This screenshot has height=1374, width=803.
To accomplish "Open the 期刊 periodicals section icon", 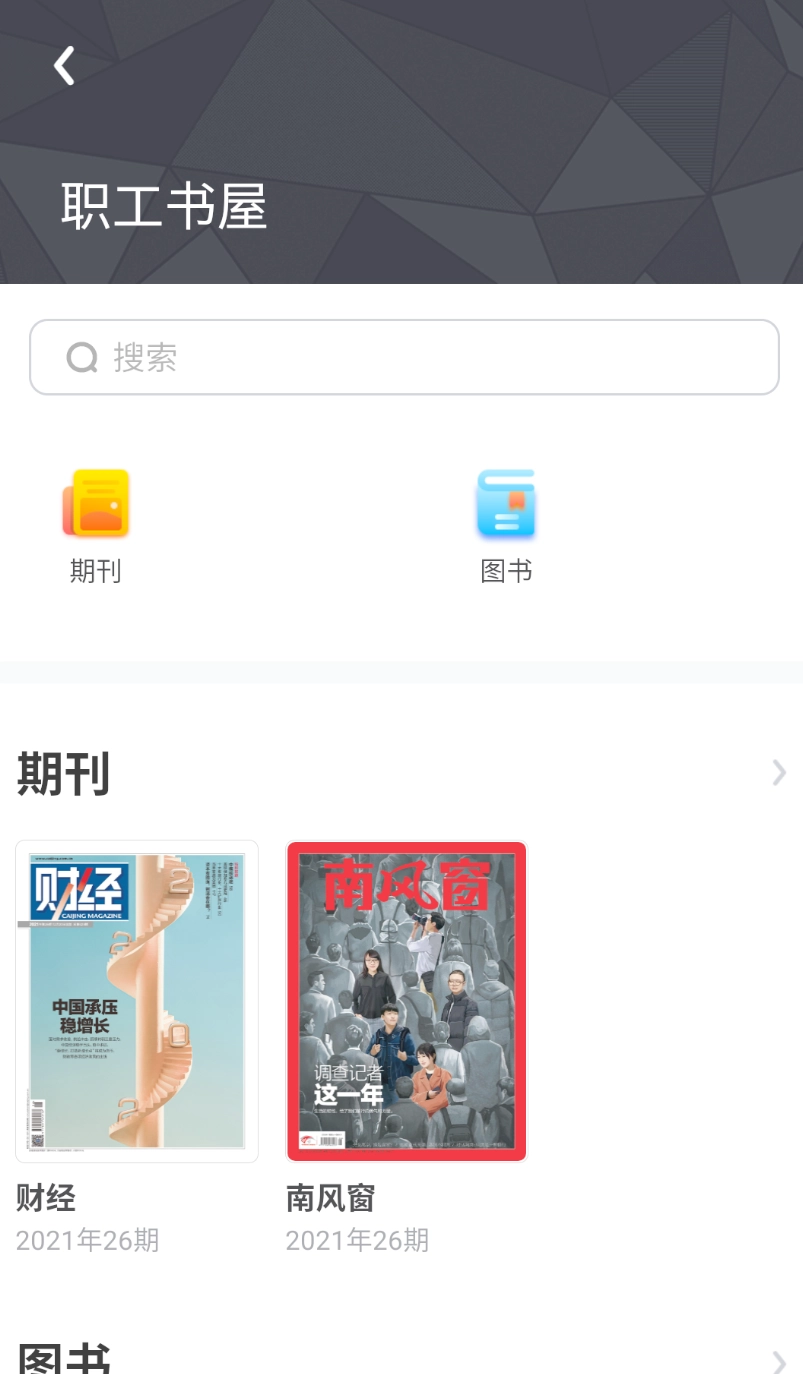I will pos(95,505).
